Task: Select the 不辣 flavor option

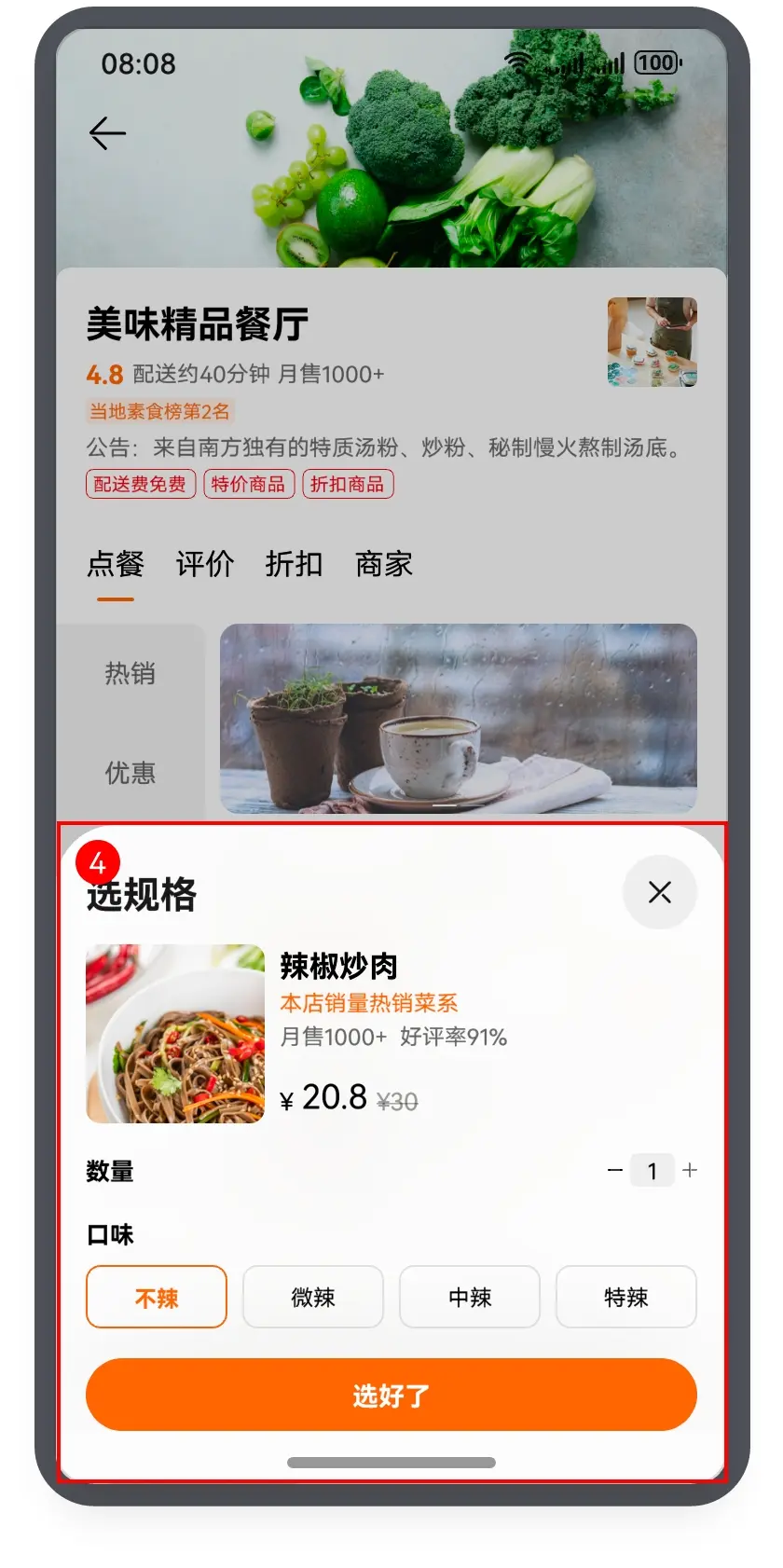Action: tap(157, 1297)
